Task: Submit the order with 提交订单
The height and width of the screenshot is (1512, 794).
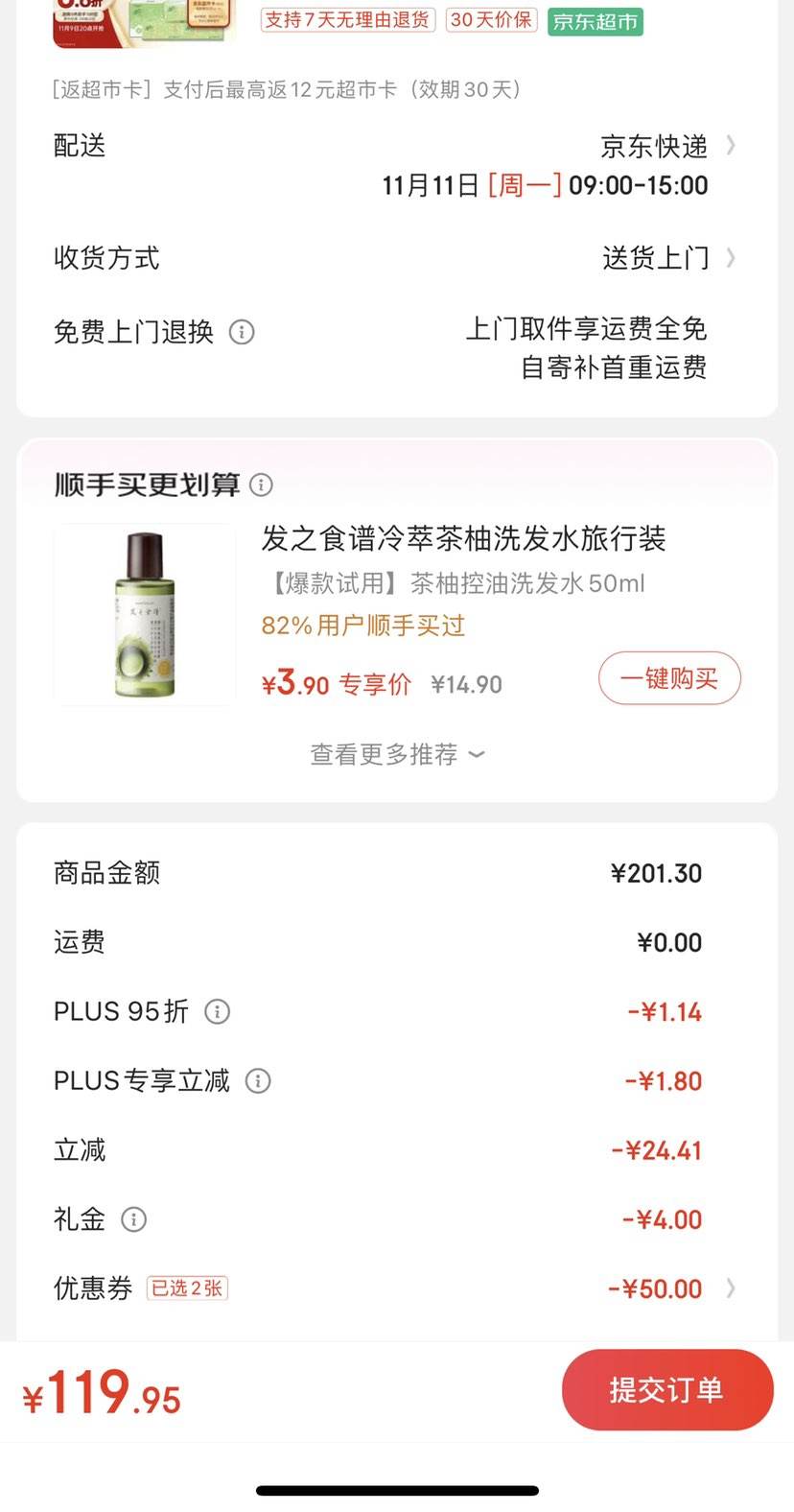Action: [667, 1389]
